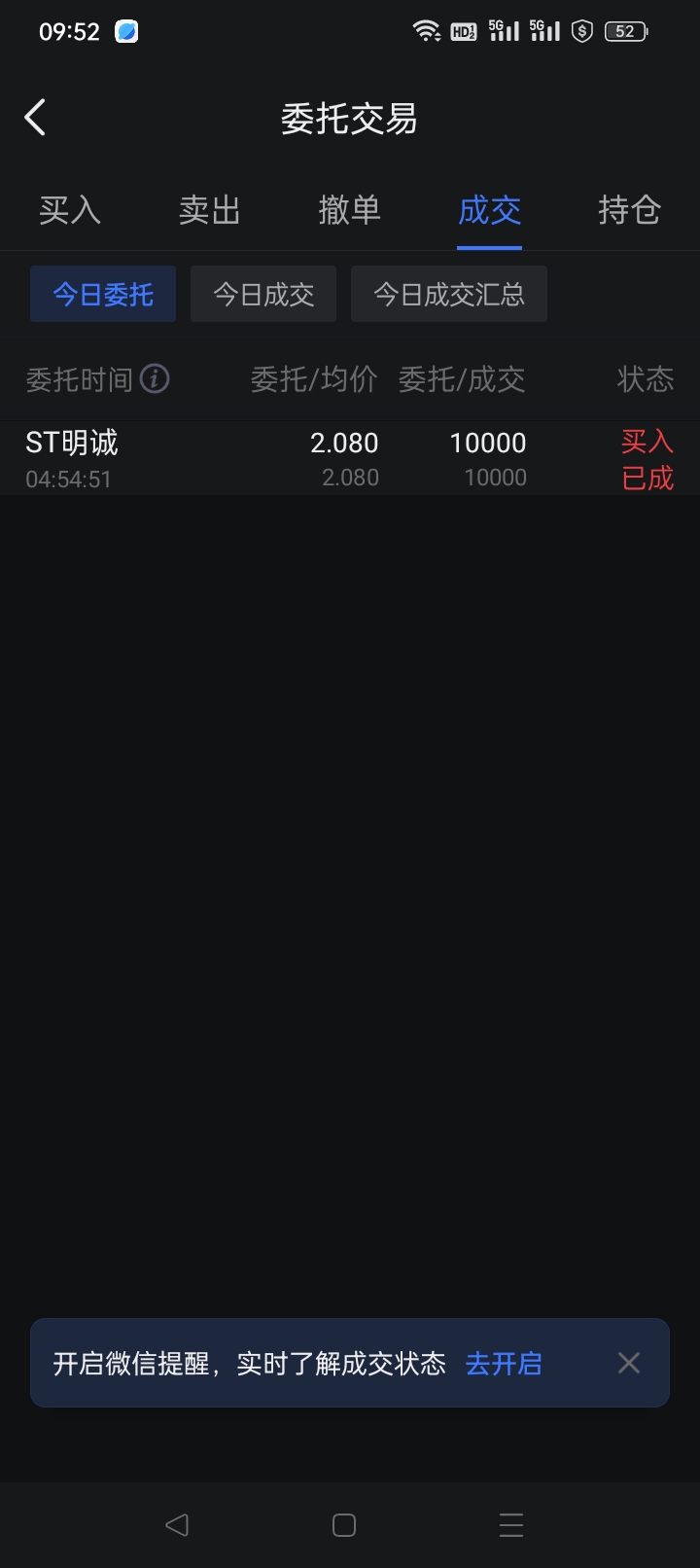Show the 今日成交 list
The image size is (700, 1568).
[263, 294]
